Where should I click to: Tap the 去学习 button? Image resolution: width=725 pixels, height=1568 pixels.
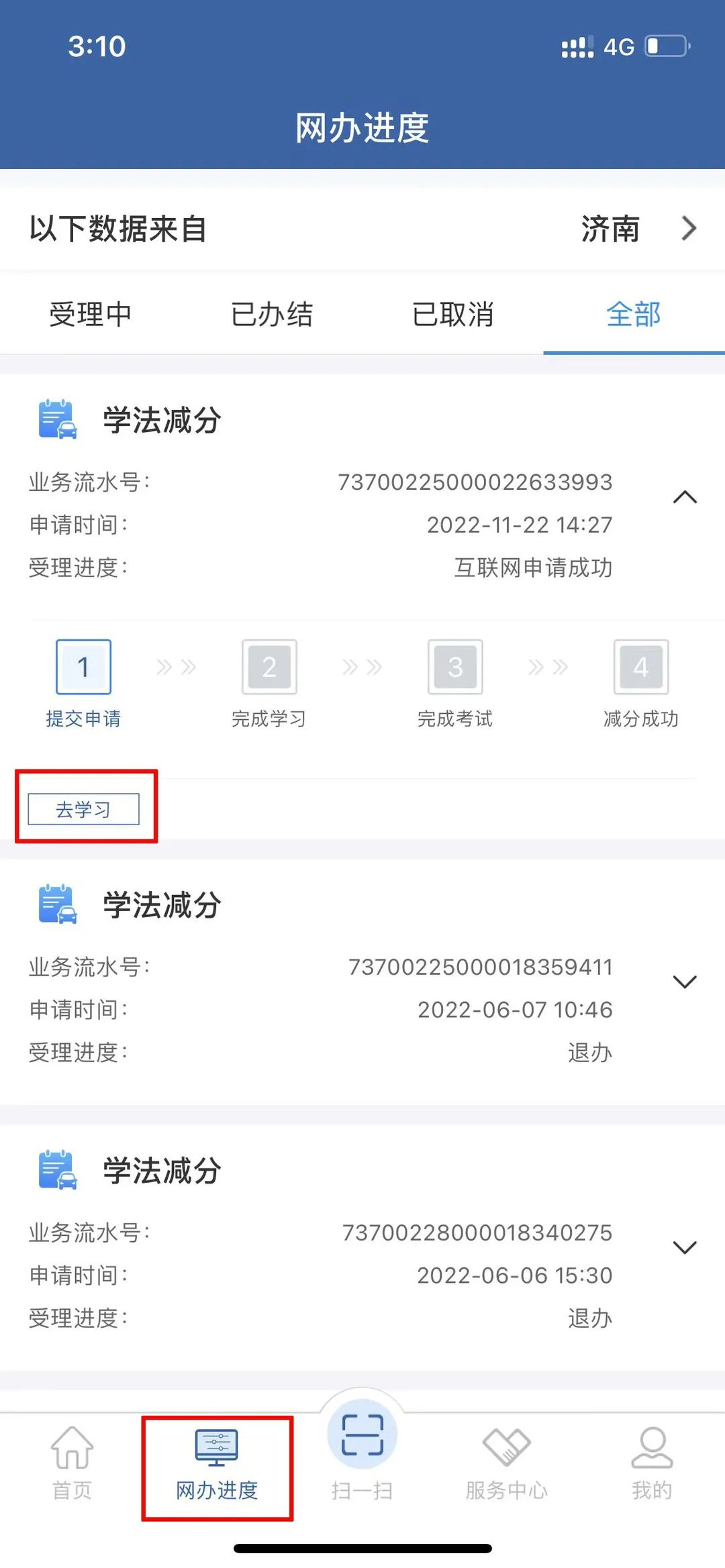[x=84, y=809]
